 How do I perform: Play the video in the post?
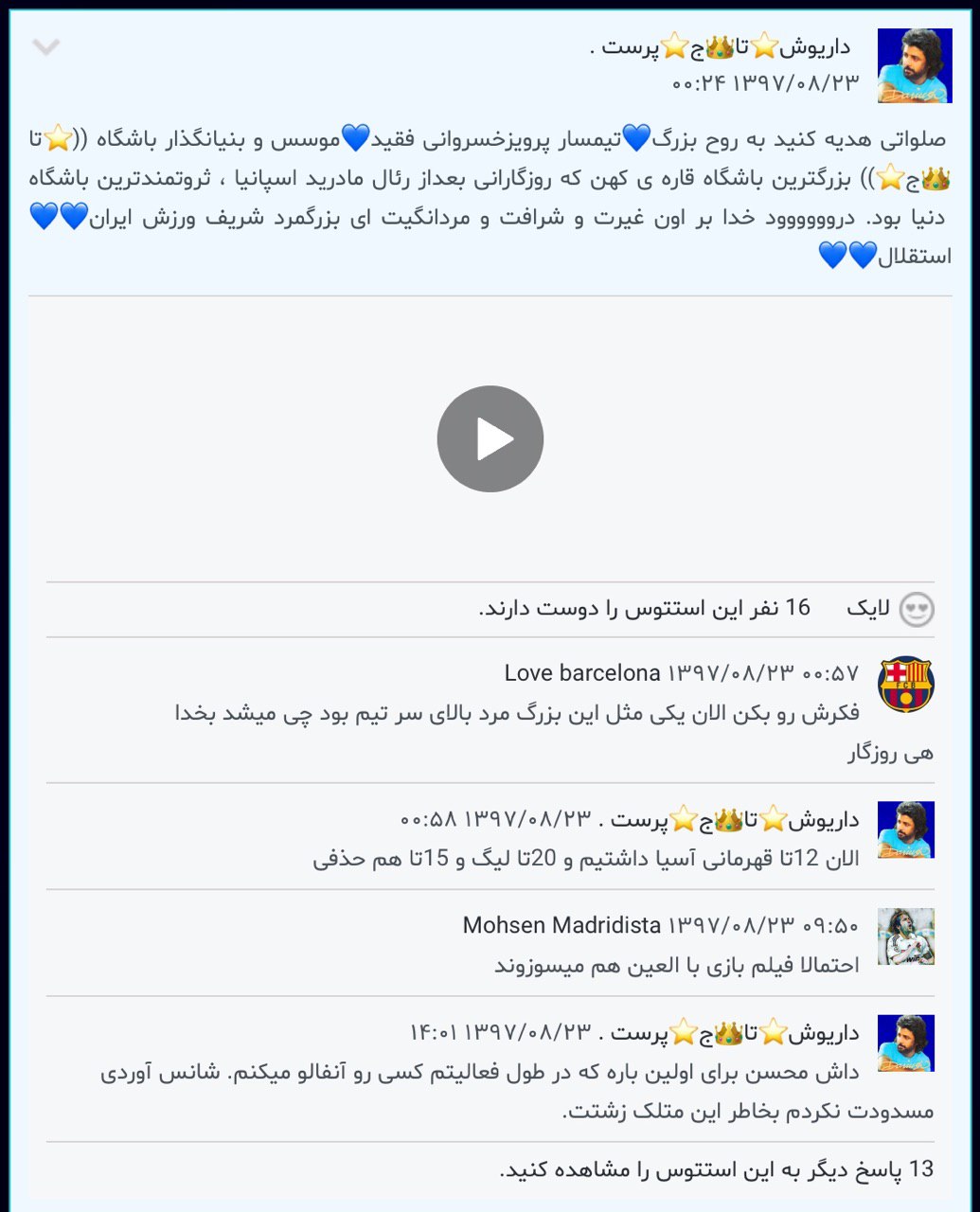tap(490, 438)
